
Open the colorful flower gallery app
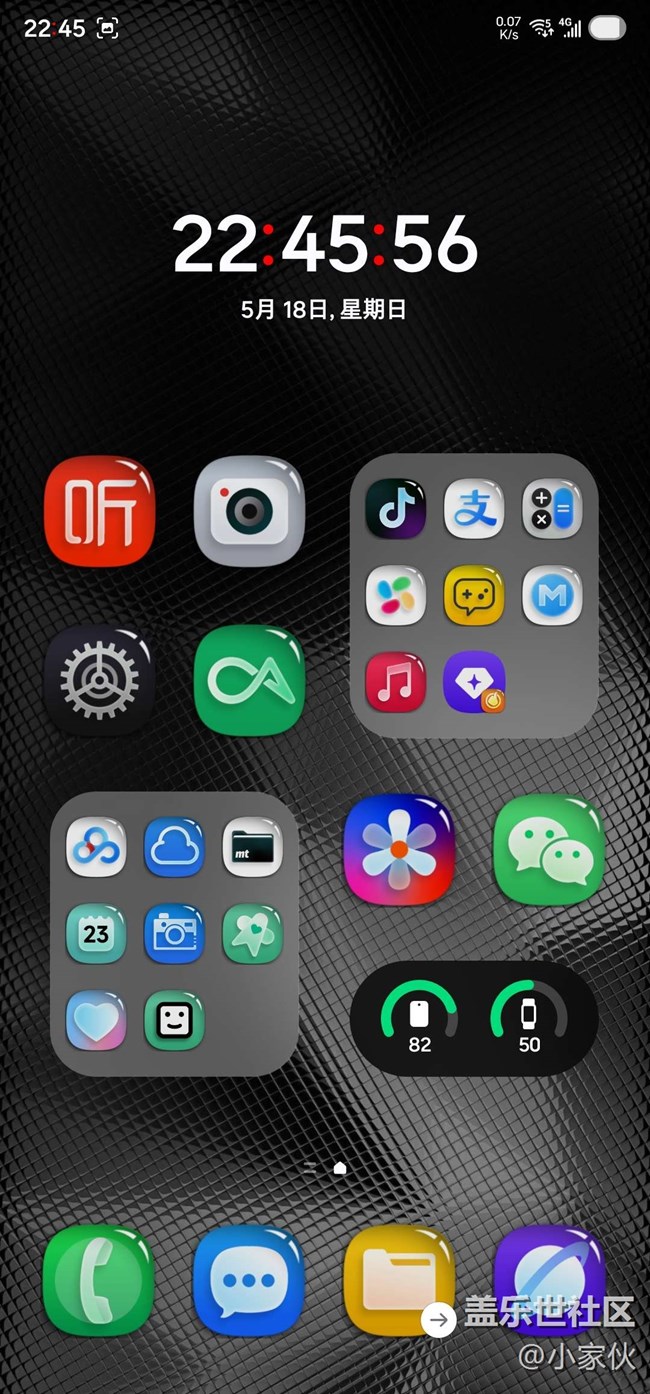coord(399,850)
